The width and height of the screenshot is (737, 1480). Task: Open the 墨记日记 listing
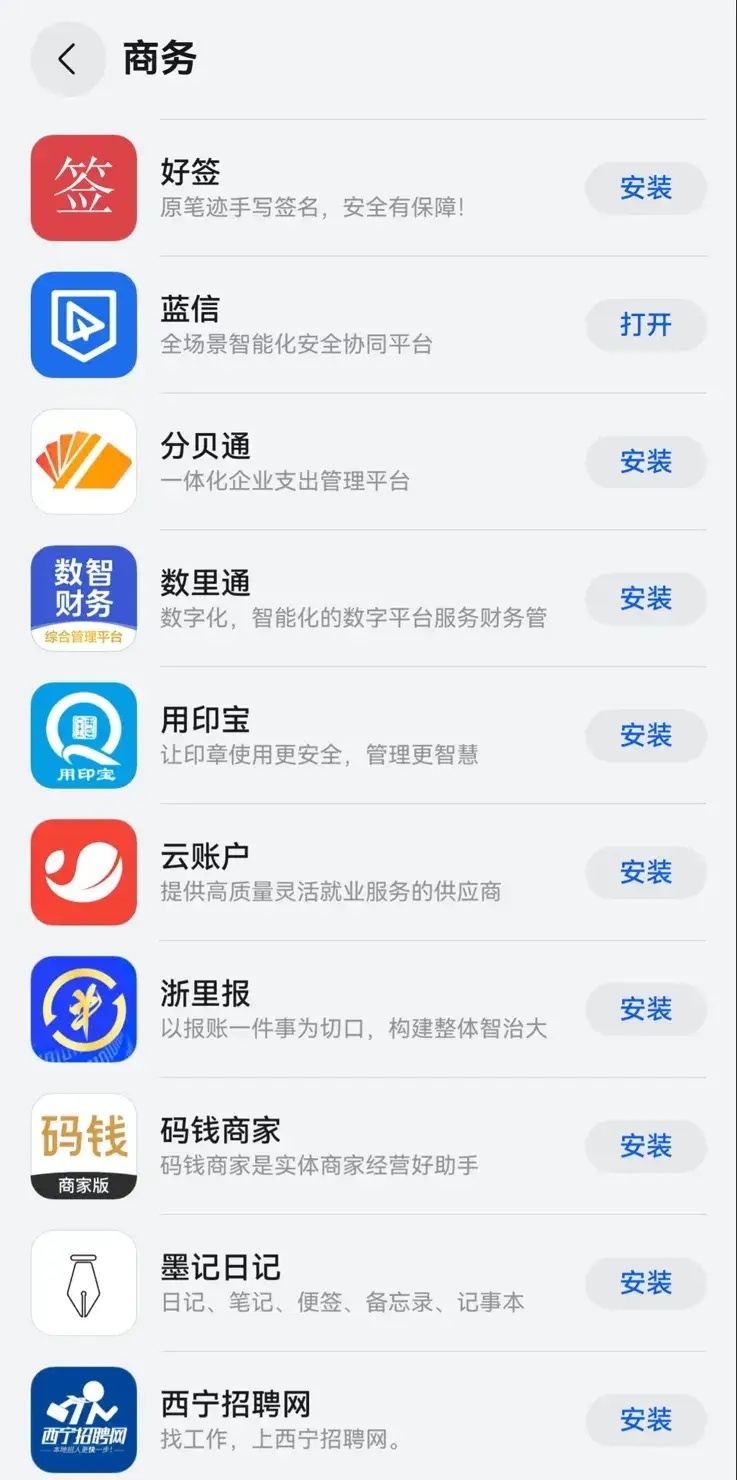point(368,1284)
